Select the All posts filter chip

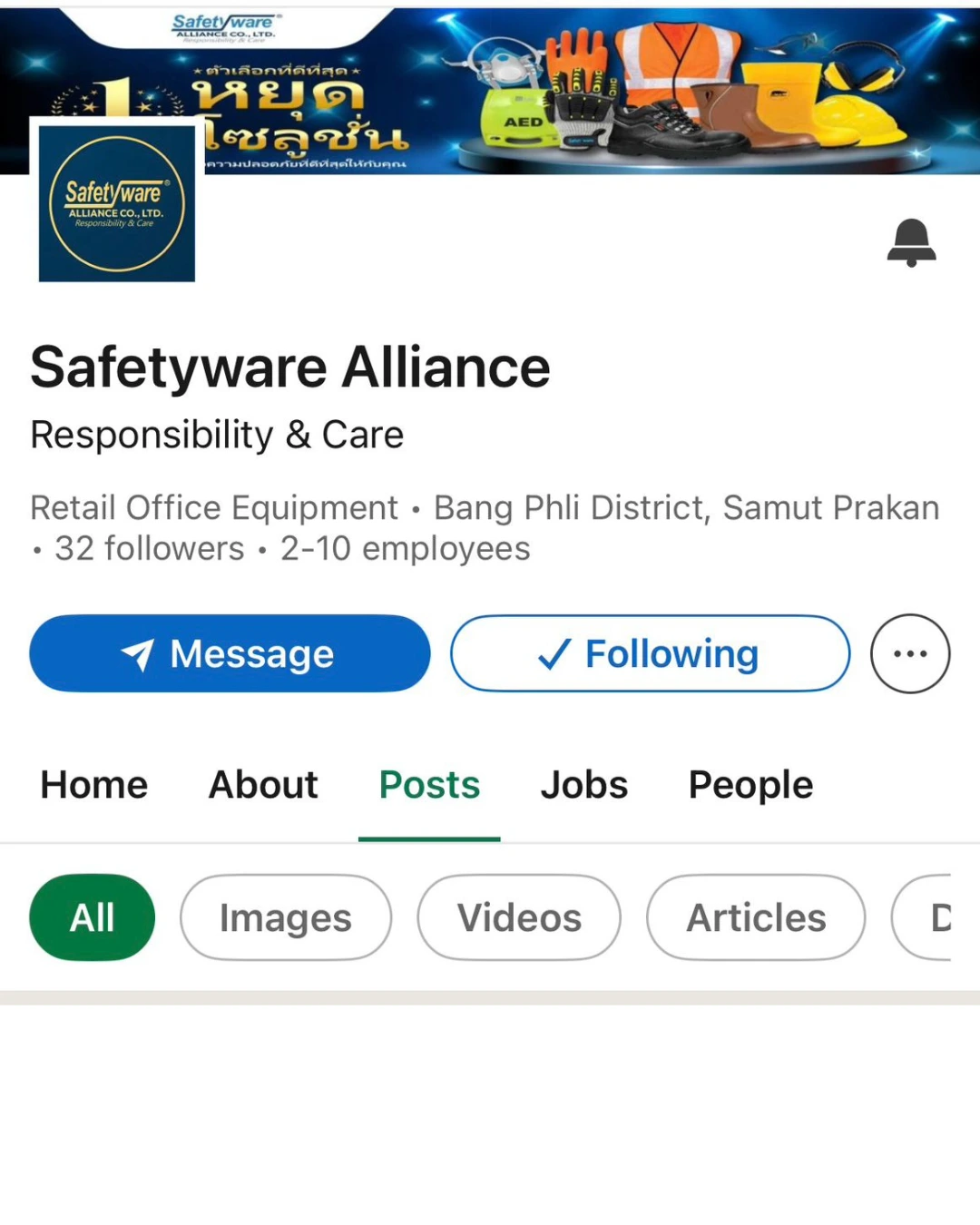point(92,917)
